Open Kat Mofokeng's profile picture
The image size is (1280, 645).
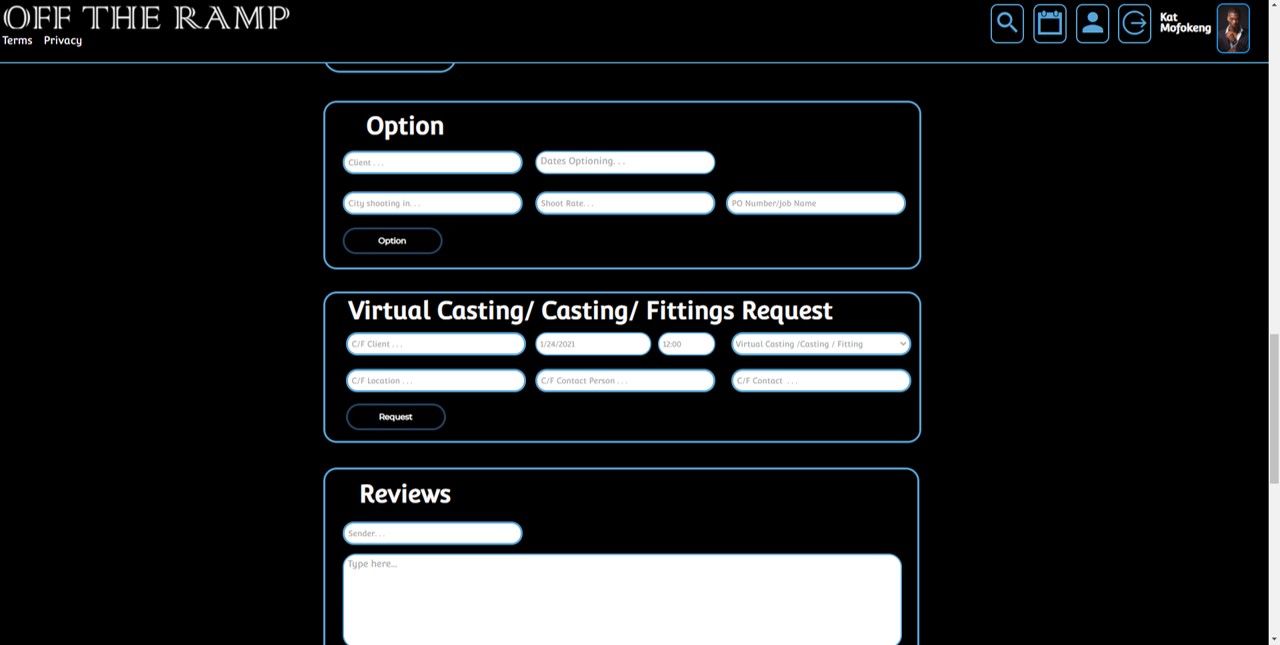click(x=1232, y=28)
